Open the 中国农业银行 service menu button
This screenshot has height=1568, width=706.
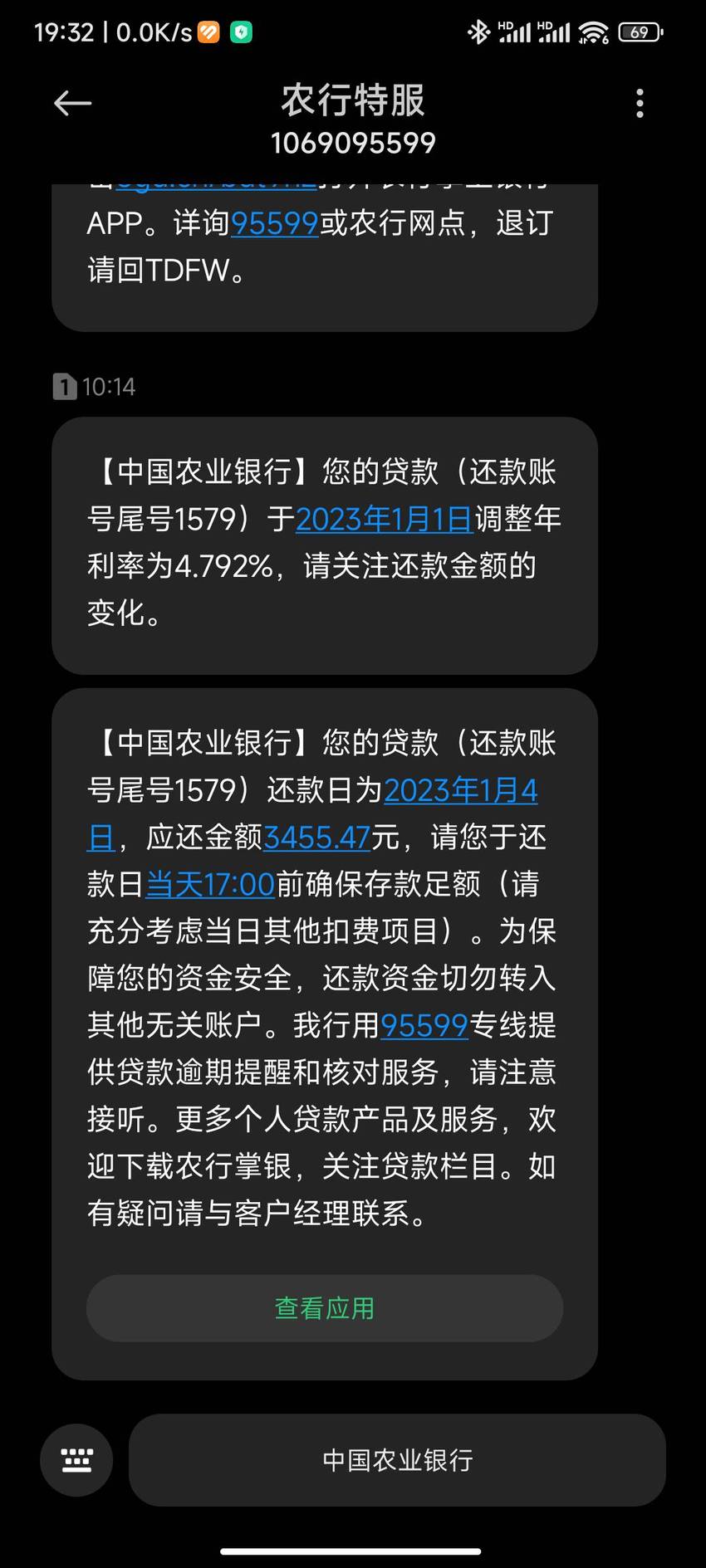tap(397, 1460)
